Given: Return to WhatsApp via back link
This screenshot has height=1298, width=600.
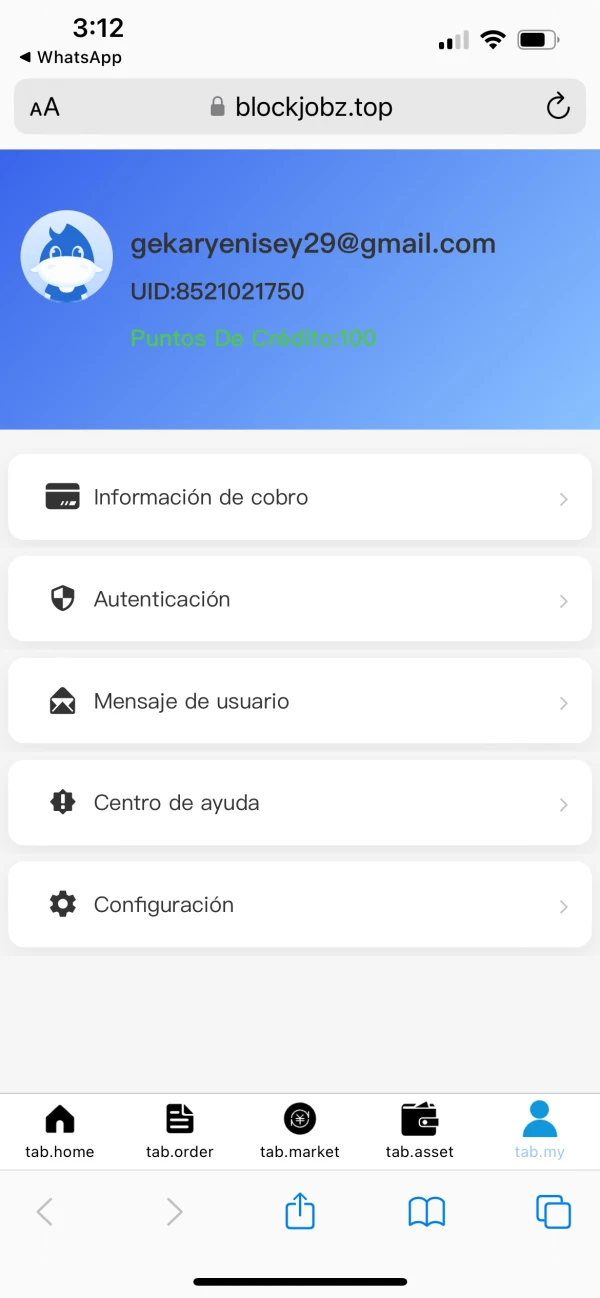Looking at the screenshot, I should pyautogui.click(x=70, y=57).
